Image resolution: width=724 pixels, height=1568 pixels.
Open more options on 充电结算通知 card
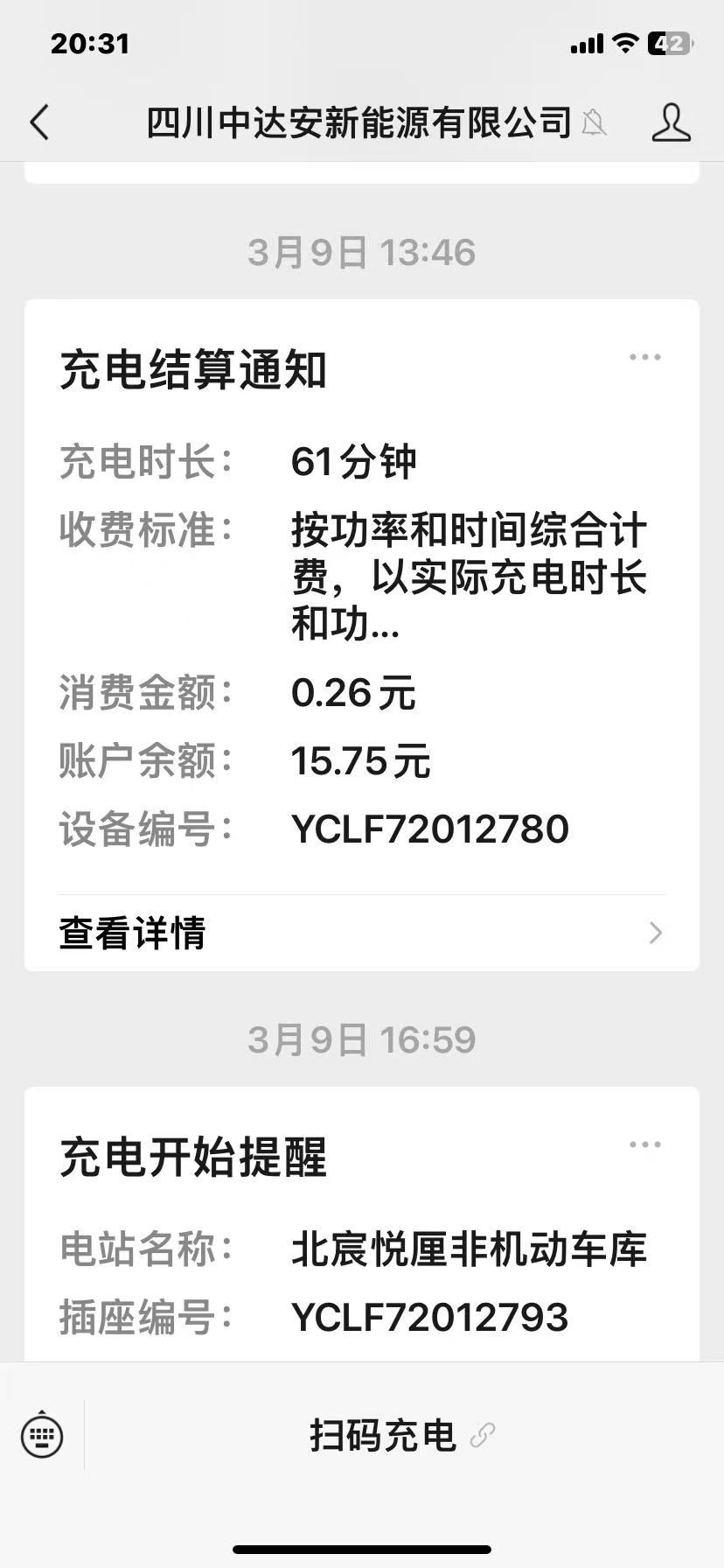tap(645, 357)
